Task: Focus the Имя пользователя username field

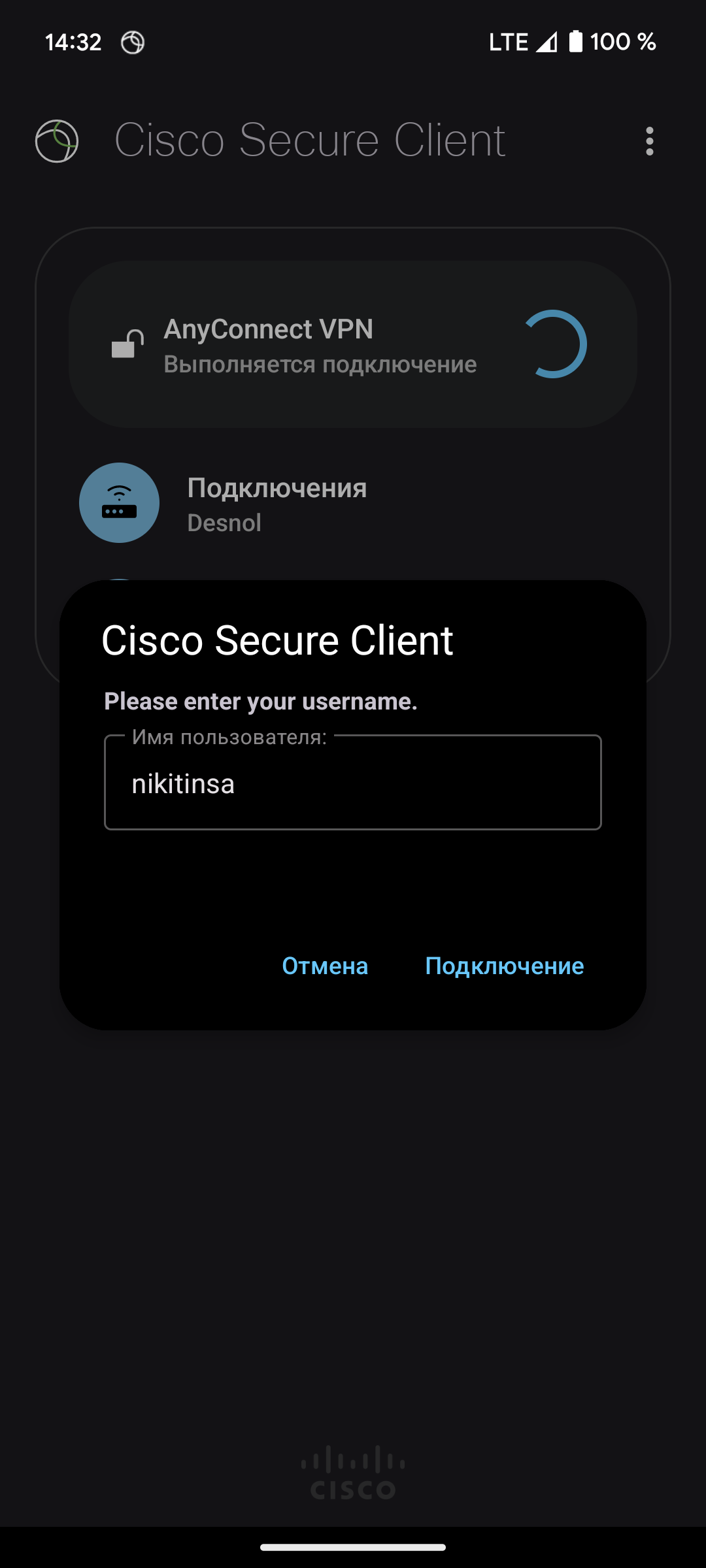Action: pyautogui.click(x=352, y=783)
